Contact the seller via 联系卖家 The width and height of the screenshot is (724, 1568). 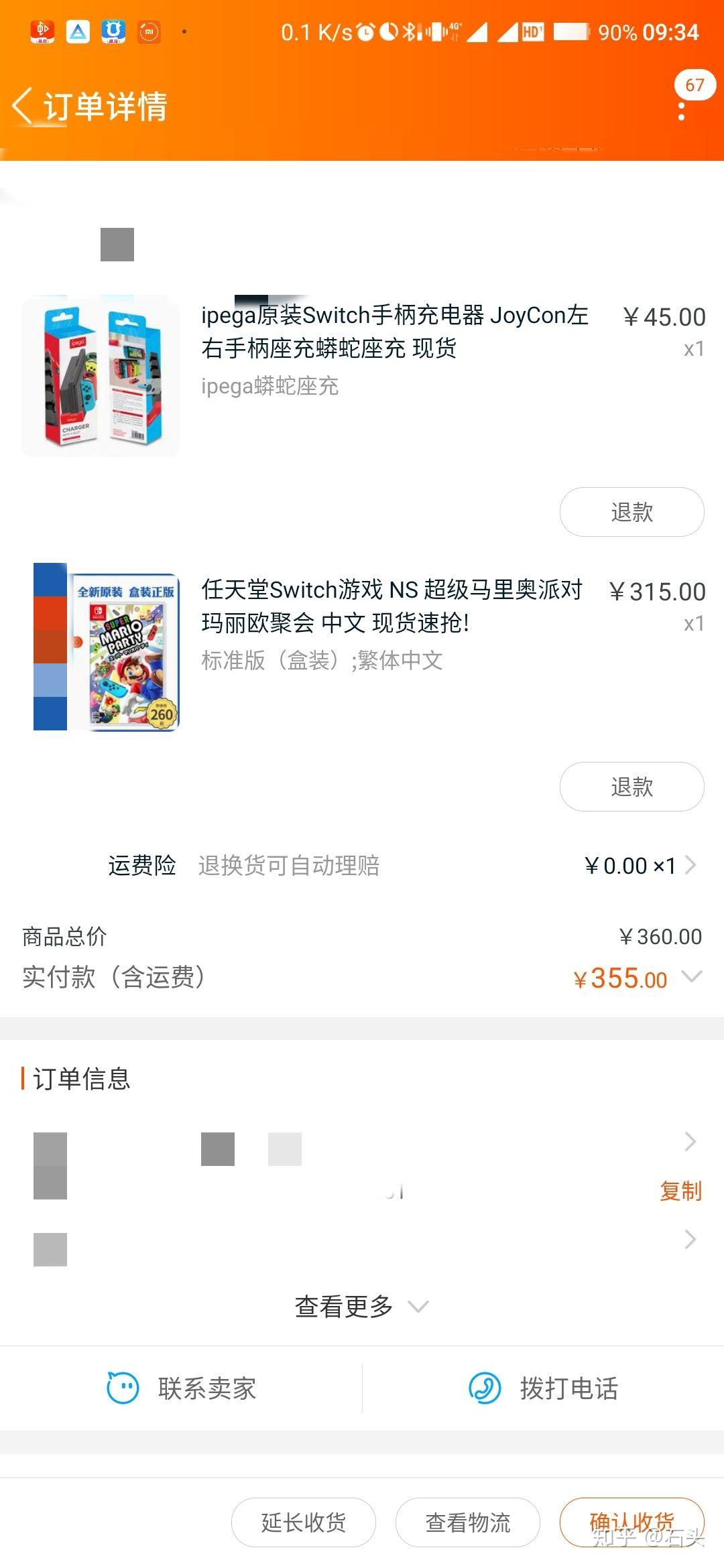[x=181, y=1388]
